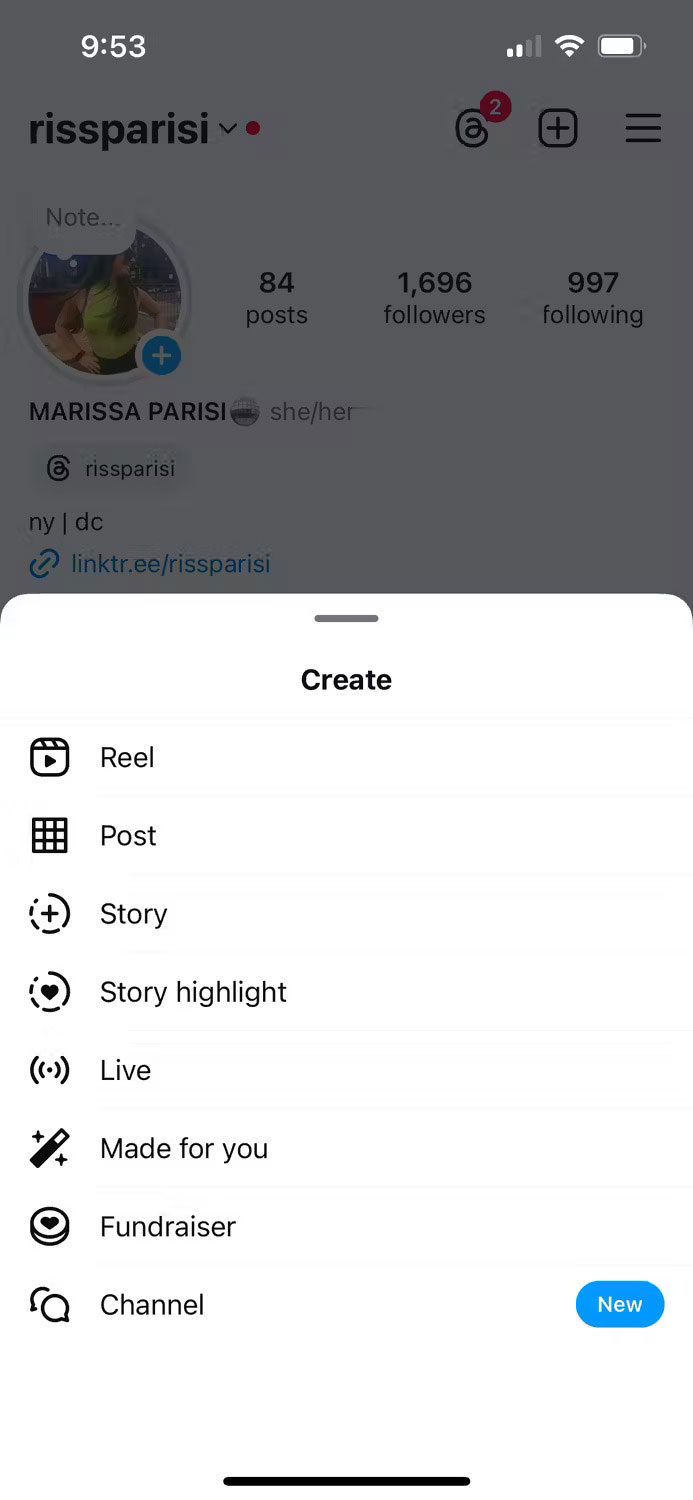Tap the sheet's drag handle
Viewport: 693px width, 1500px height.
pyautogui.click(x=346, y=619)
